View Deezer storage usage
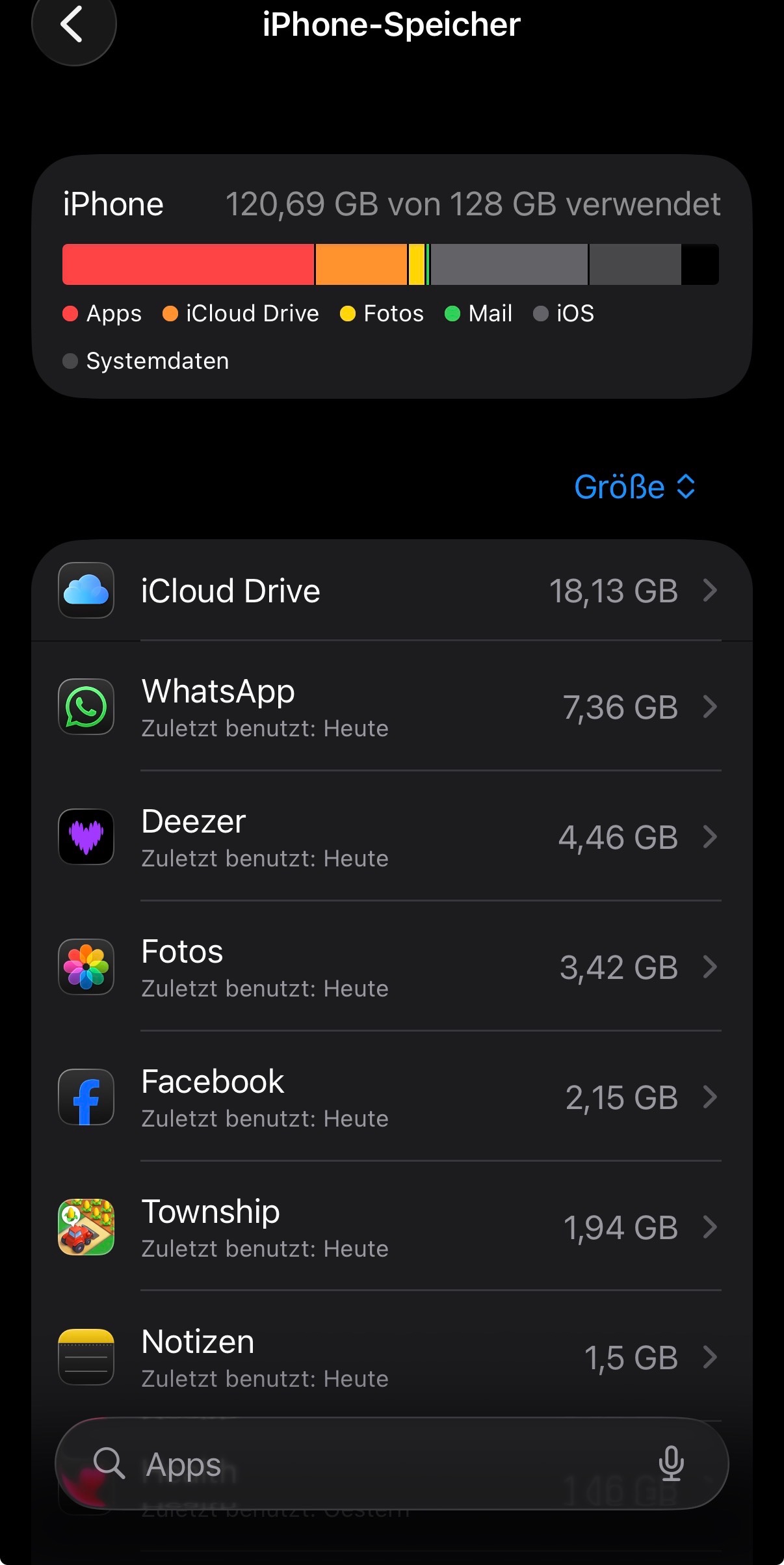The width and height of the screenshot is (784, 1565). tap(391, 837)
